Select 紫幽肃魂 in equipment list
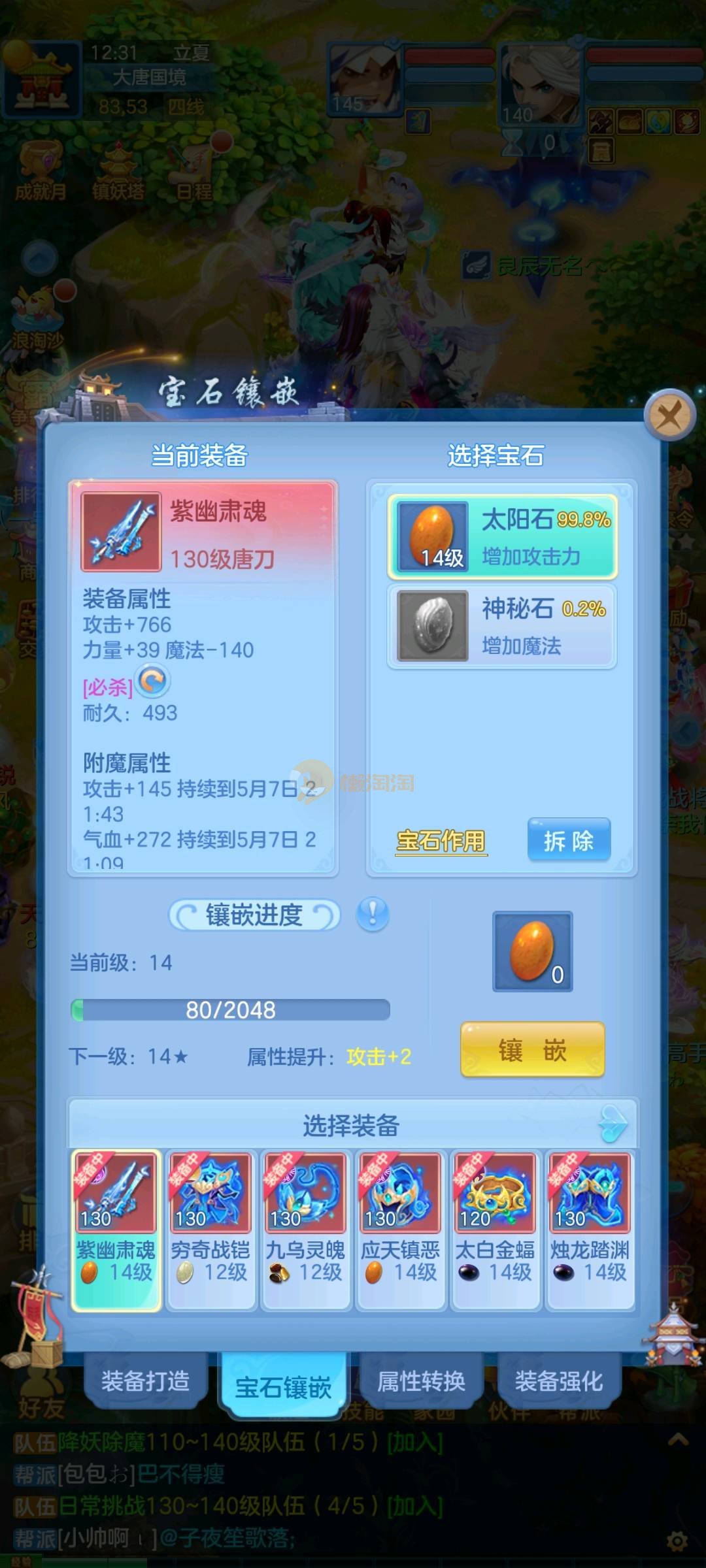Viewport: 706px width, 1568px height. tap(116, 1230)
